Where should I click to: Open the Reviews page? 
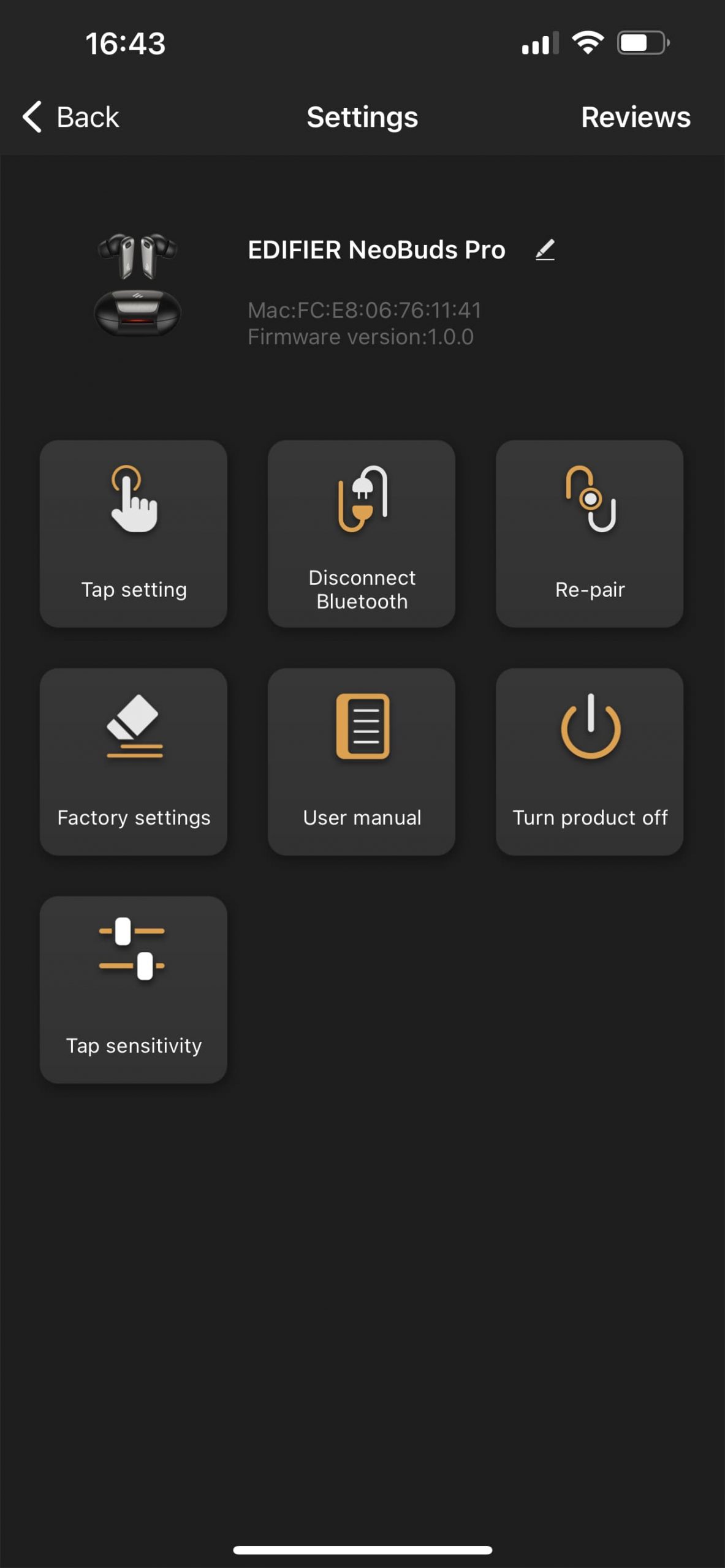[635, 117]
